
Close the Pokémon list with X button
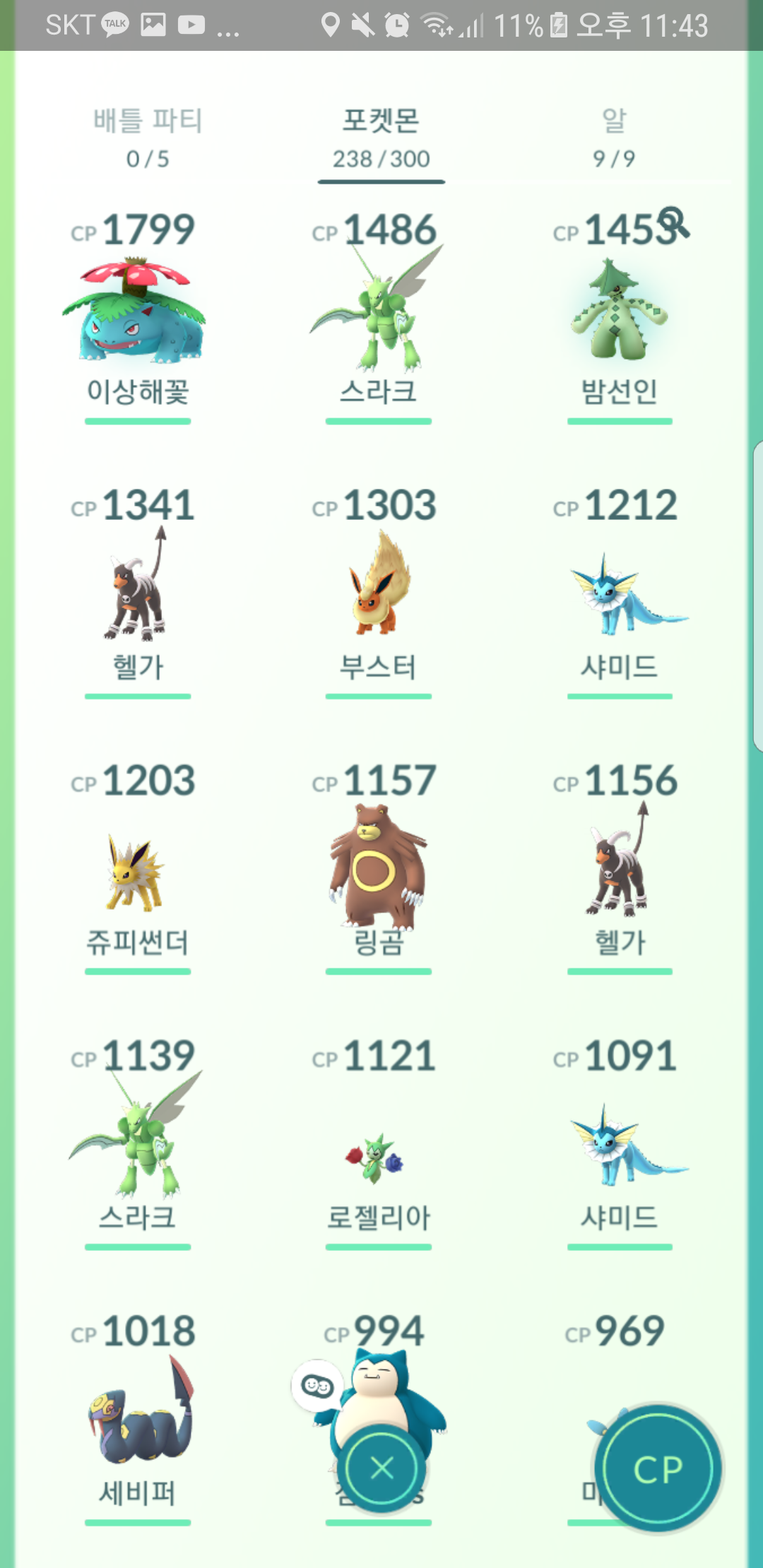click(x=381, y=1468)
